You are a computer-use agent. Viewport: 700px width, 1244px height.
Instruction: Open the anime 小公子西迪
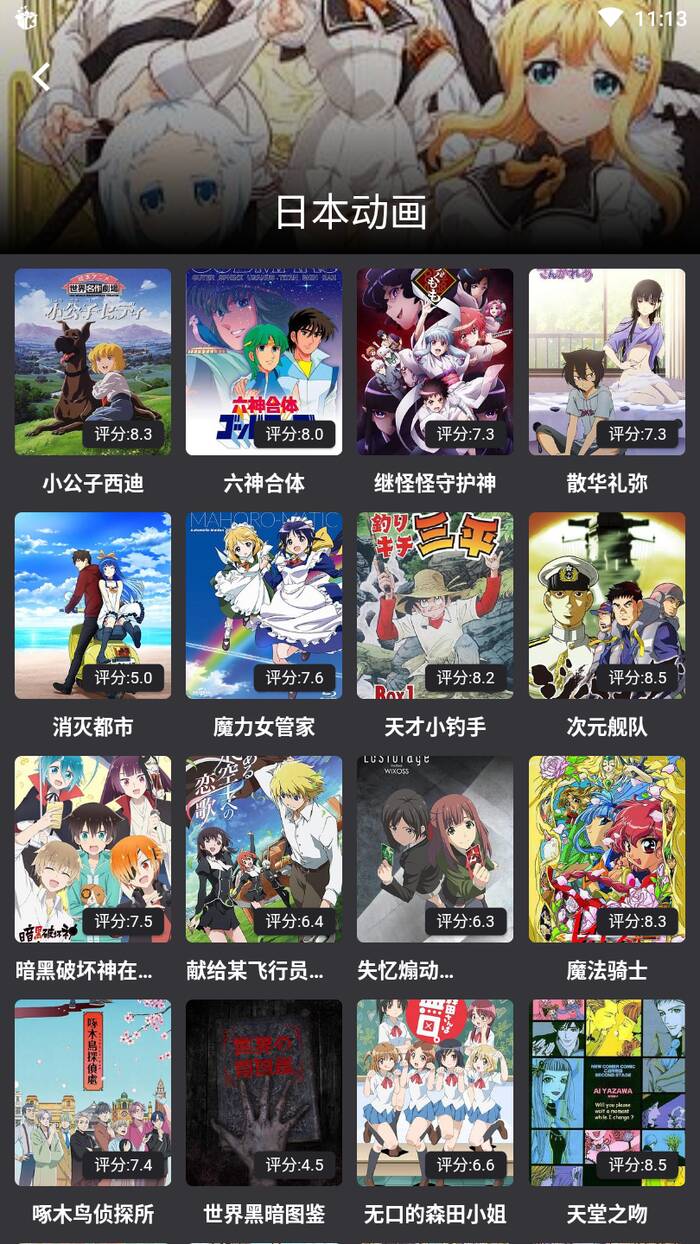coord(93,362)
